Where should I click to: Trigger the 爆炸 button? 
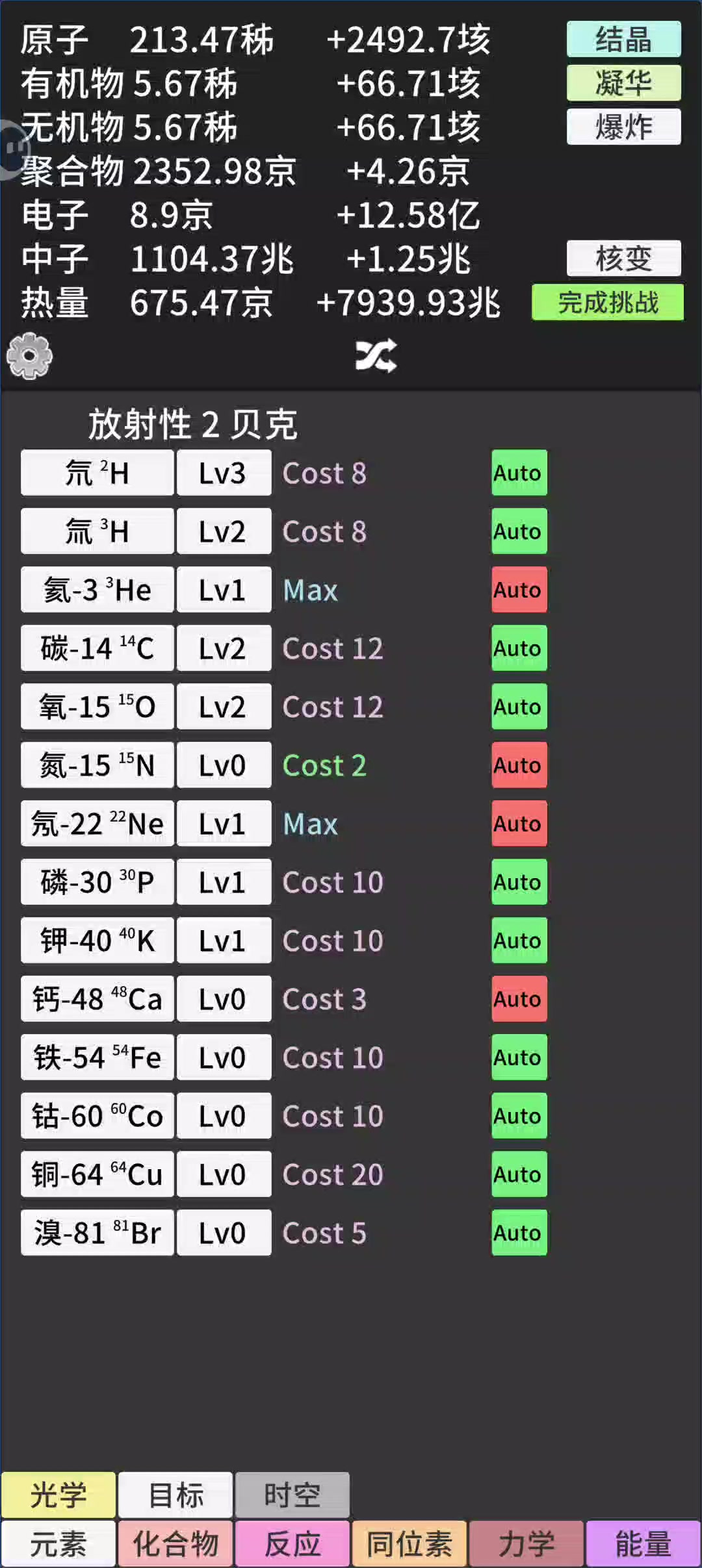pos(624,126)
